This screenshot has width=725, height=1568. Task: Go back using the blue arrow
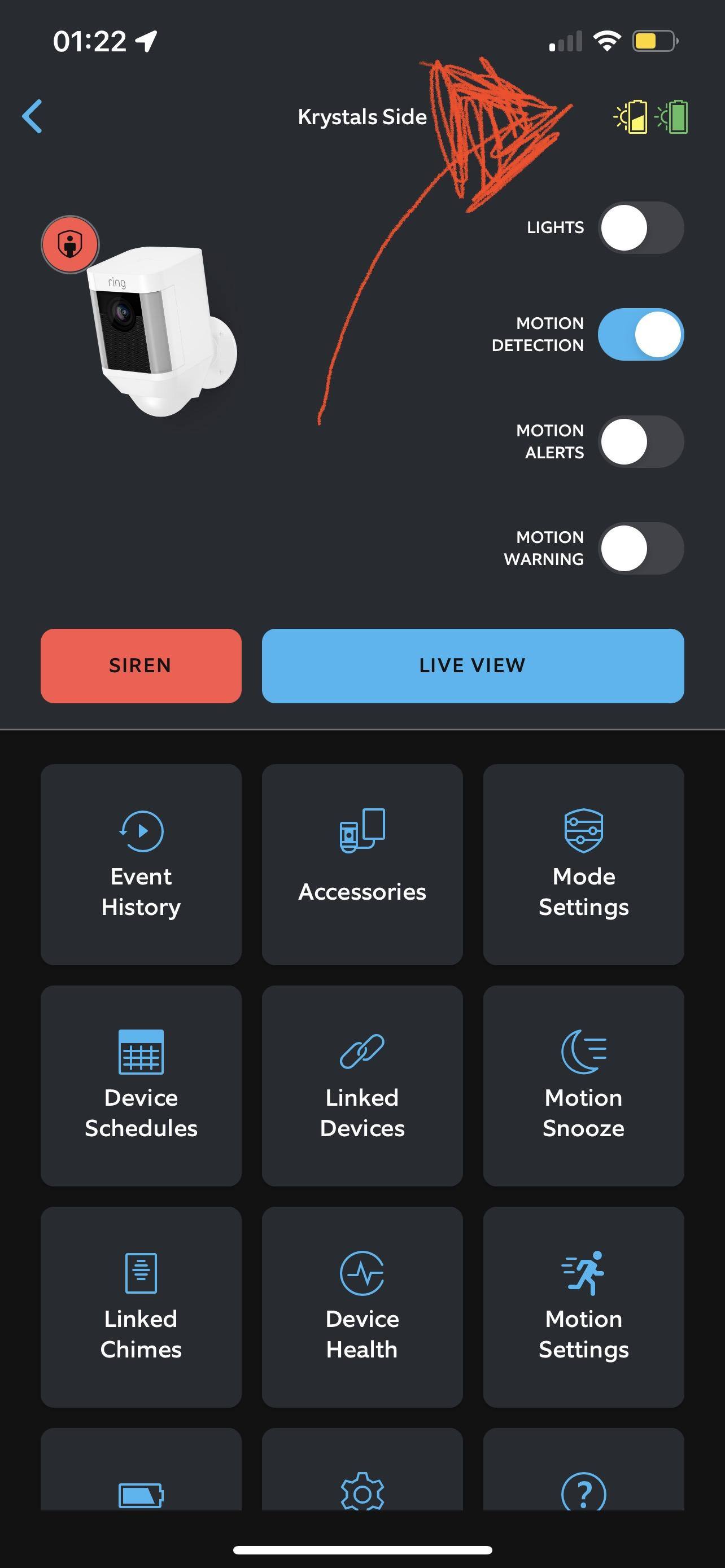(32, 116)
